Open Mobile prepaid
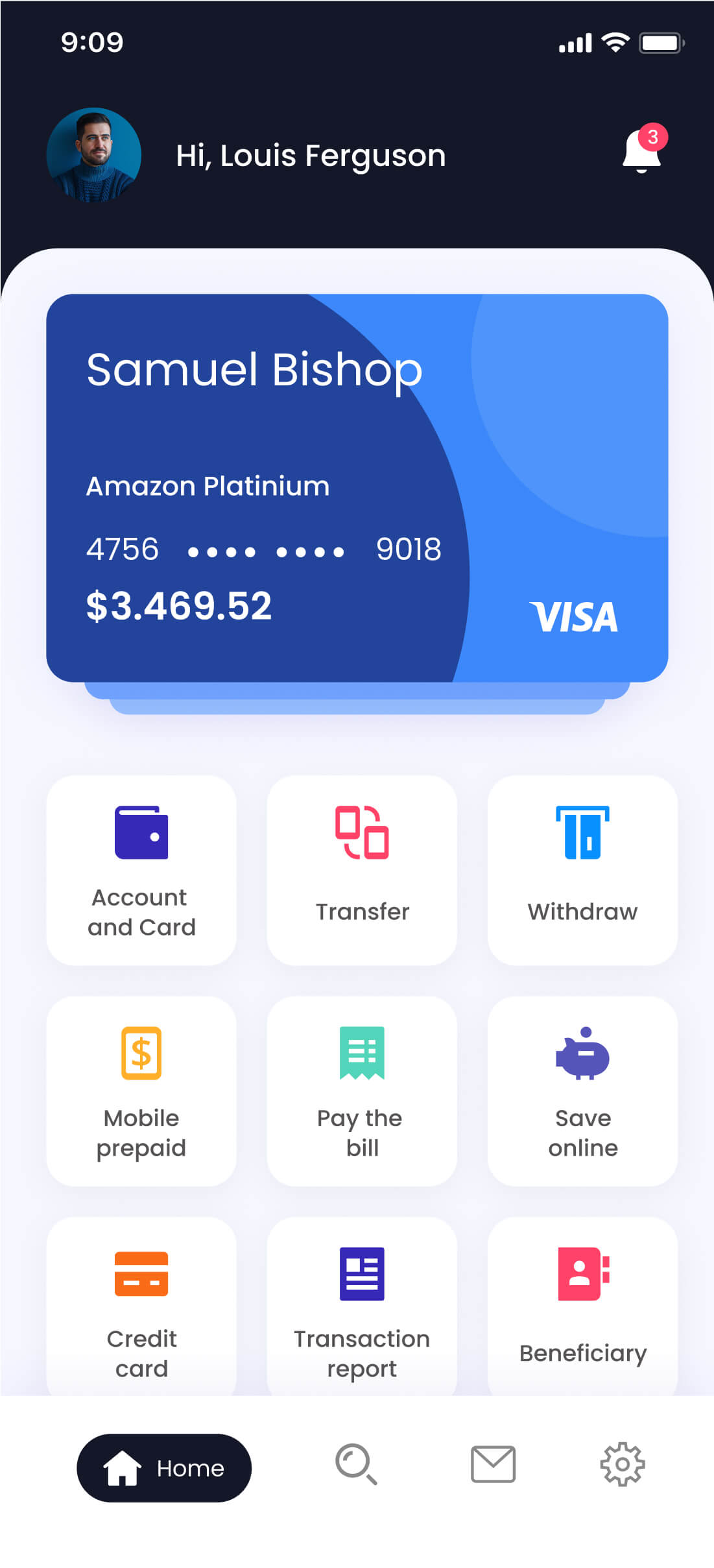Image resolution: width=714 pixels, height=1568 pixels. point(141,1091)
